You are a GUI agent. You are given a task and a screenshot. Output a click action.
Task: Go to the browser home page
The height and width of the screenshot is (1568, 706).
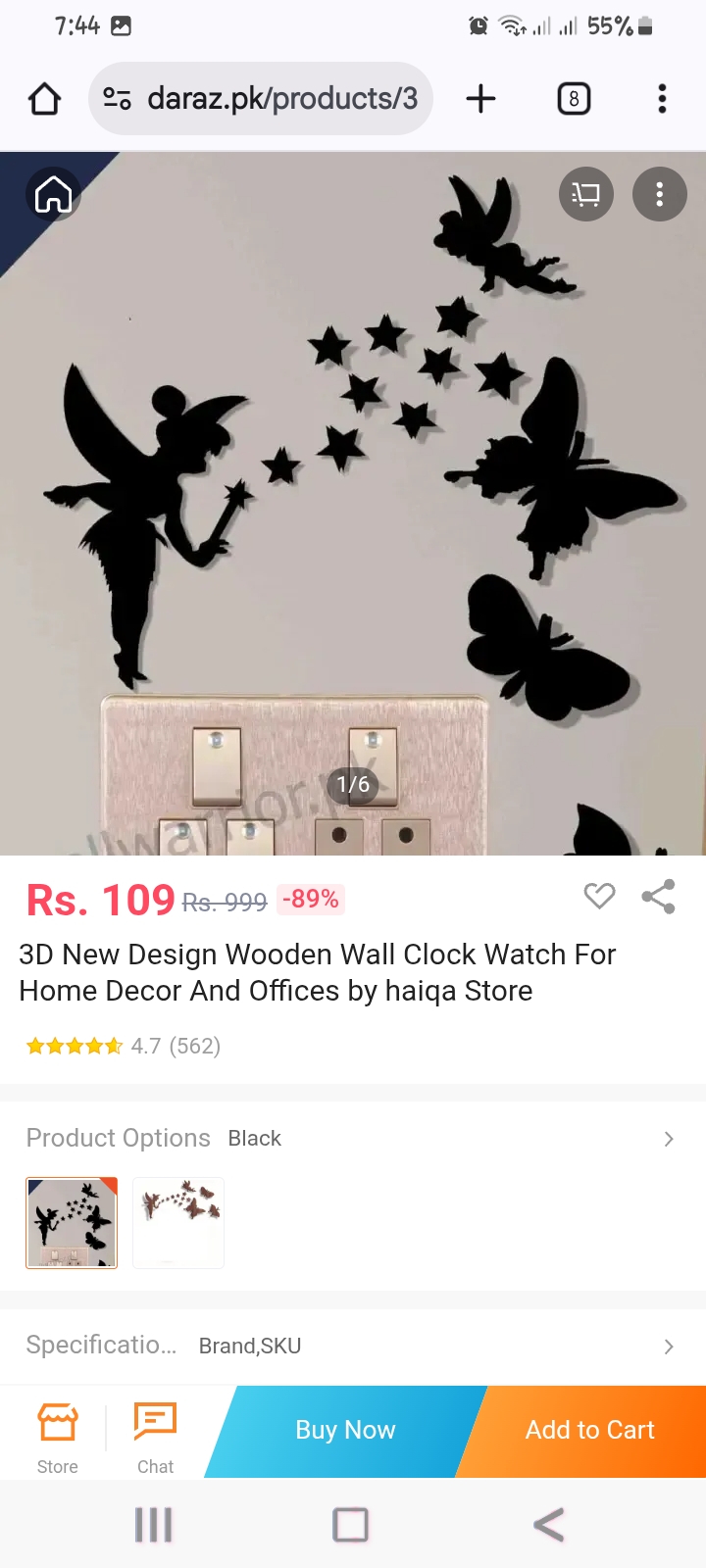click(45, 99)
